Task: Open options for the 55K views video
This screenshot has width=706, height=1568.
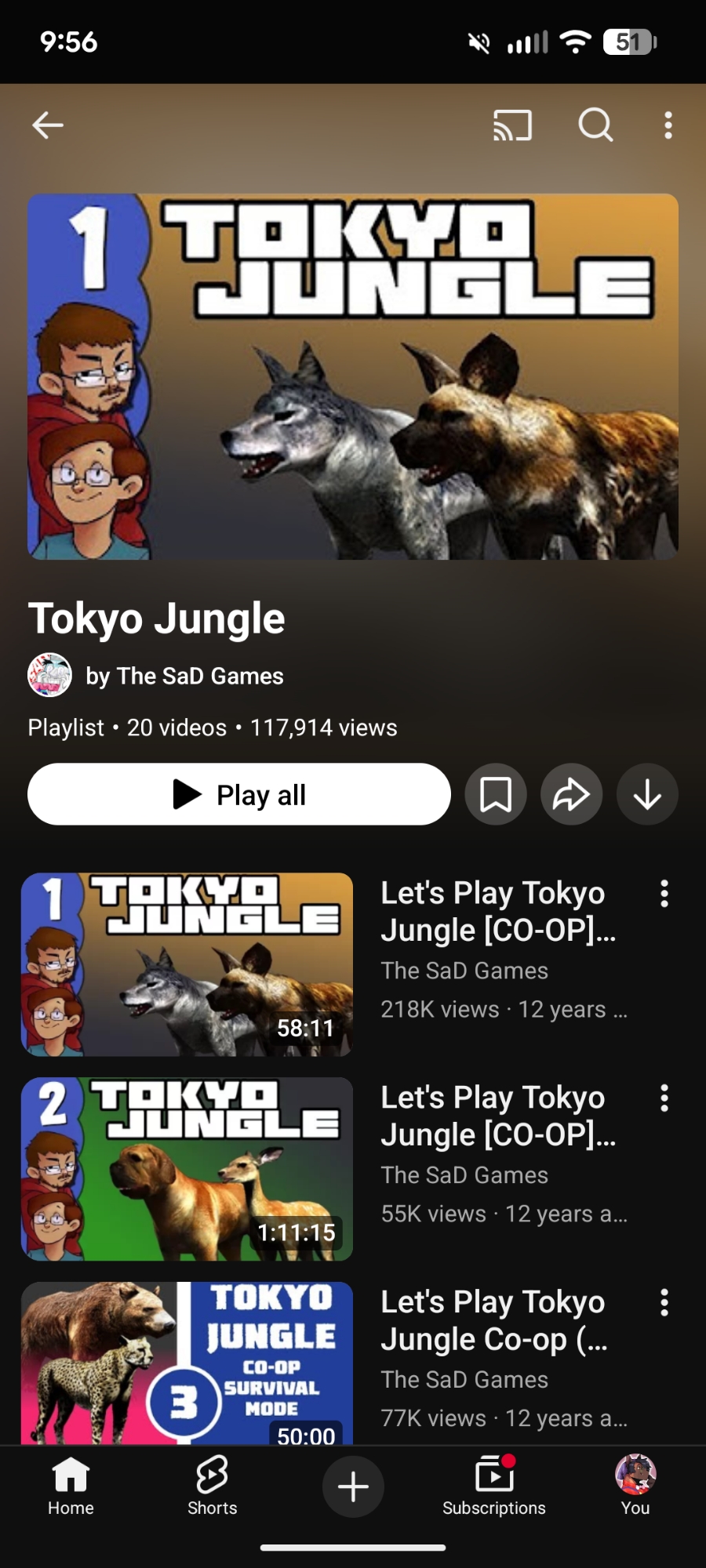Action: pos(664,1098)
